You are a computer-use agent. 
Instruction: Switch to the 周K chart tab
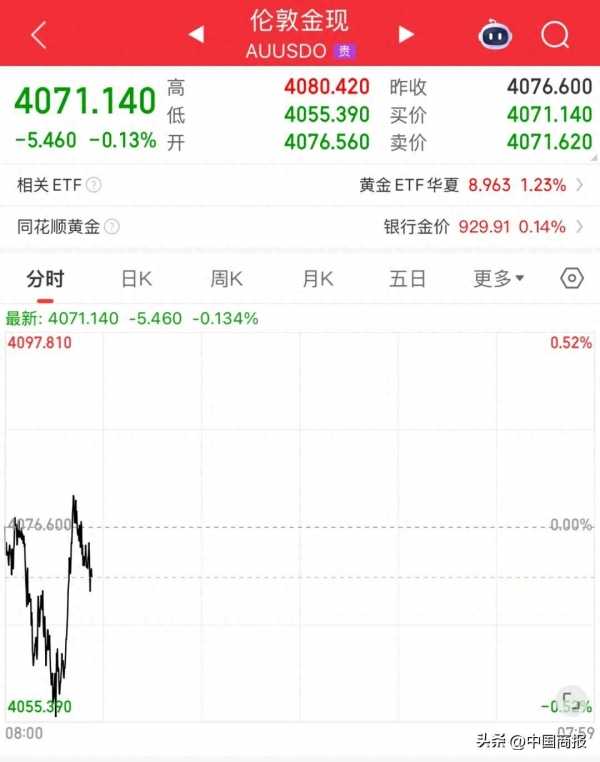(x=226, y=279)
